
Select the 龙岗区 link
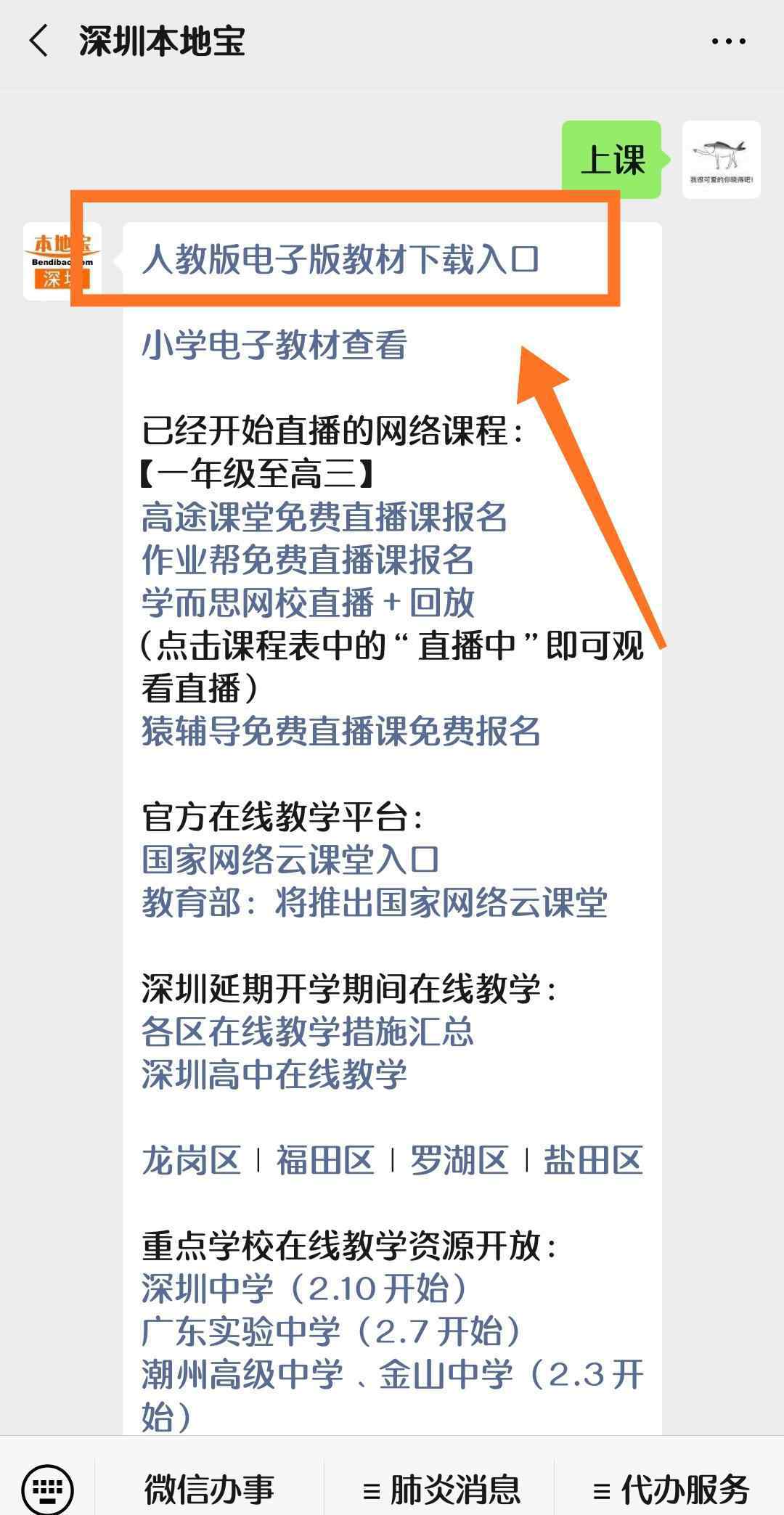click(191, 1160)
